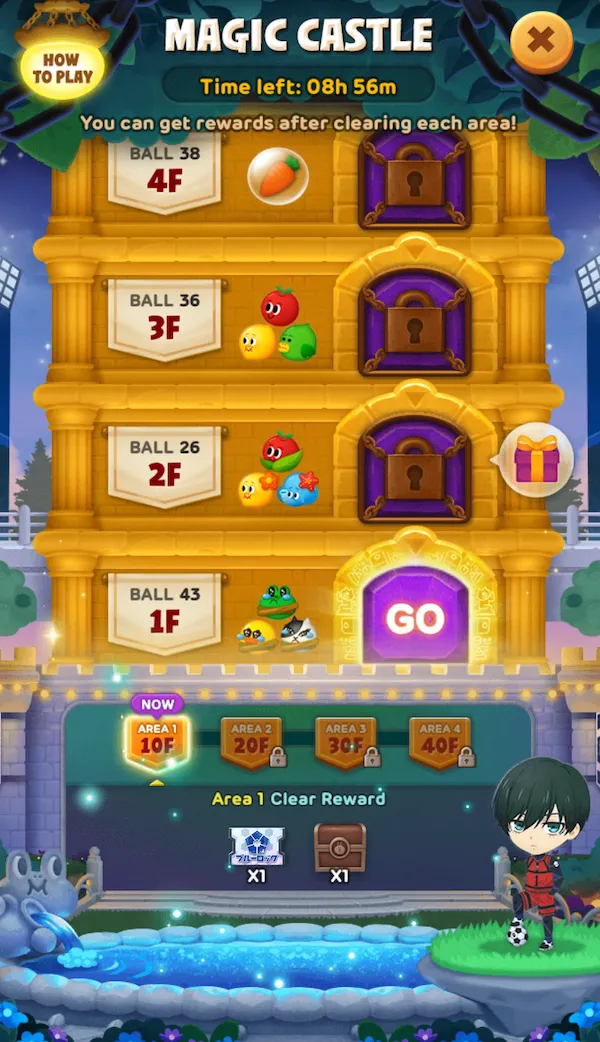Tap GO to start floor 1F

pos(414,619)
